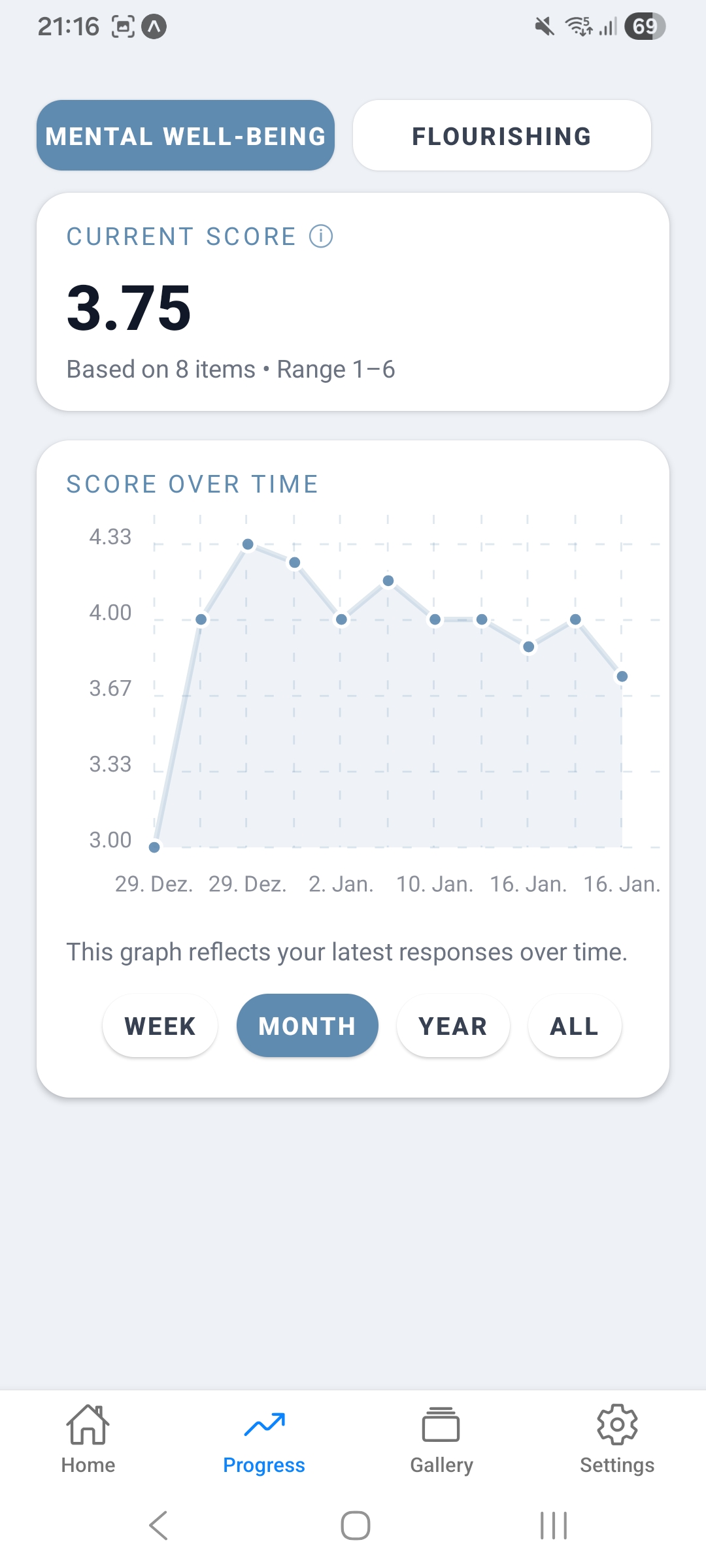This screenshot has width=706, height=1568.
Task: Keep MONTH view selected
Action: [x=307, y=1026]
